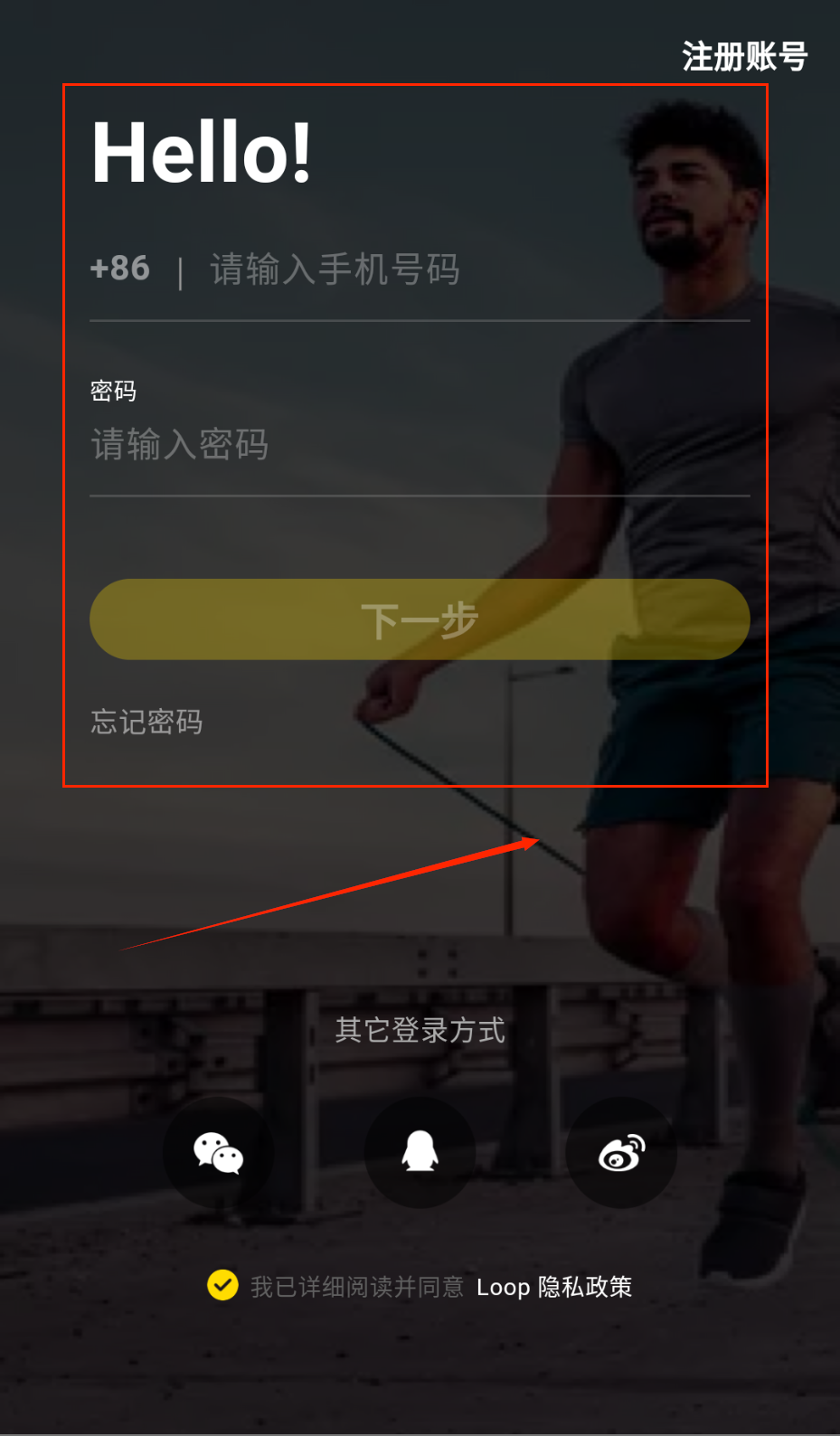Image resolution: width=840 pixels, height=1436 pixels.
Task: Open the Loop 隐私政策 link
Action: [x=553, y=1287]
